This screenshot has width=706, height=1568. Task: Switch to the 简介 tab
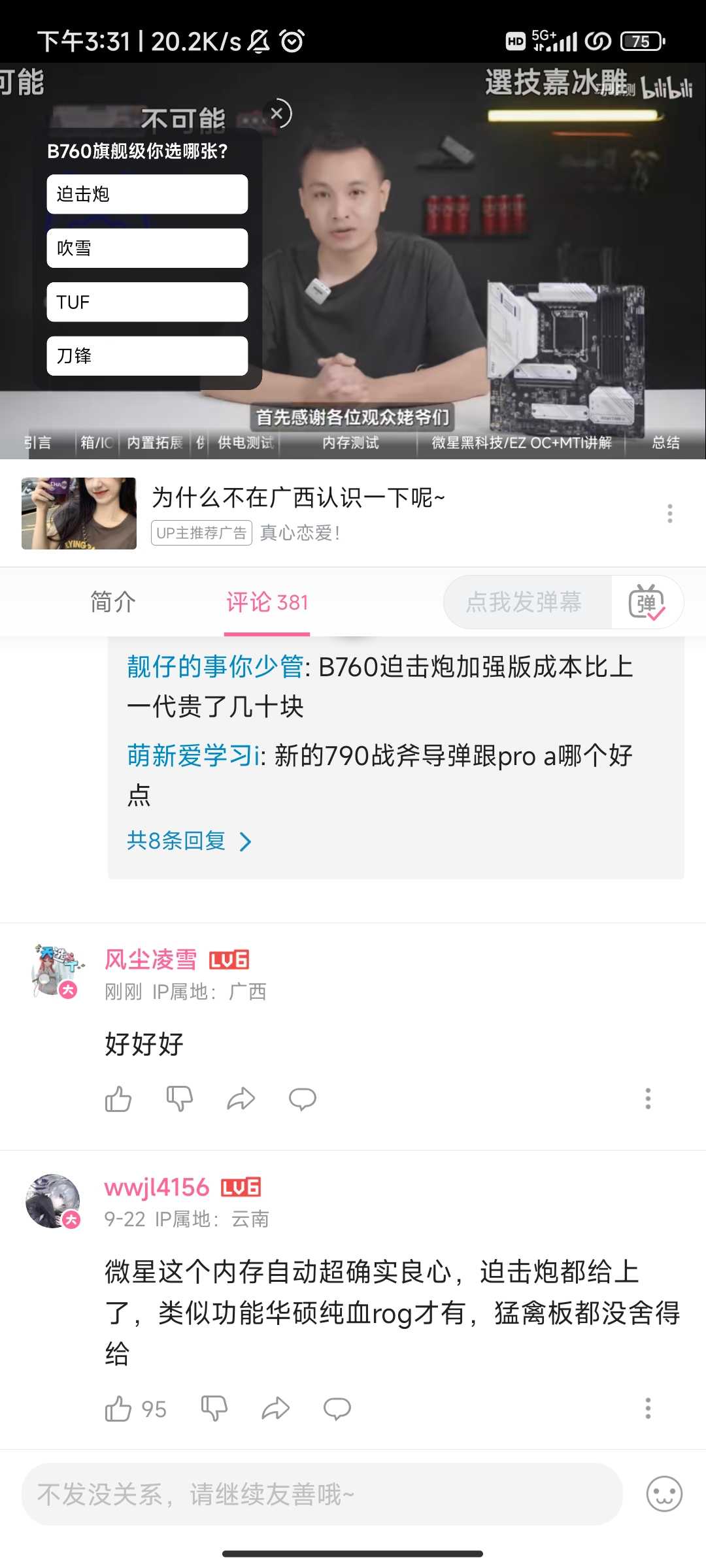[x=112, y=602]
